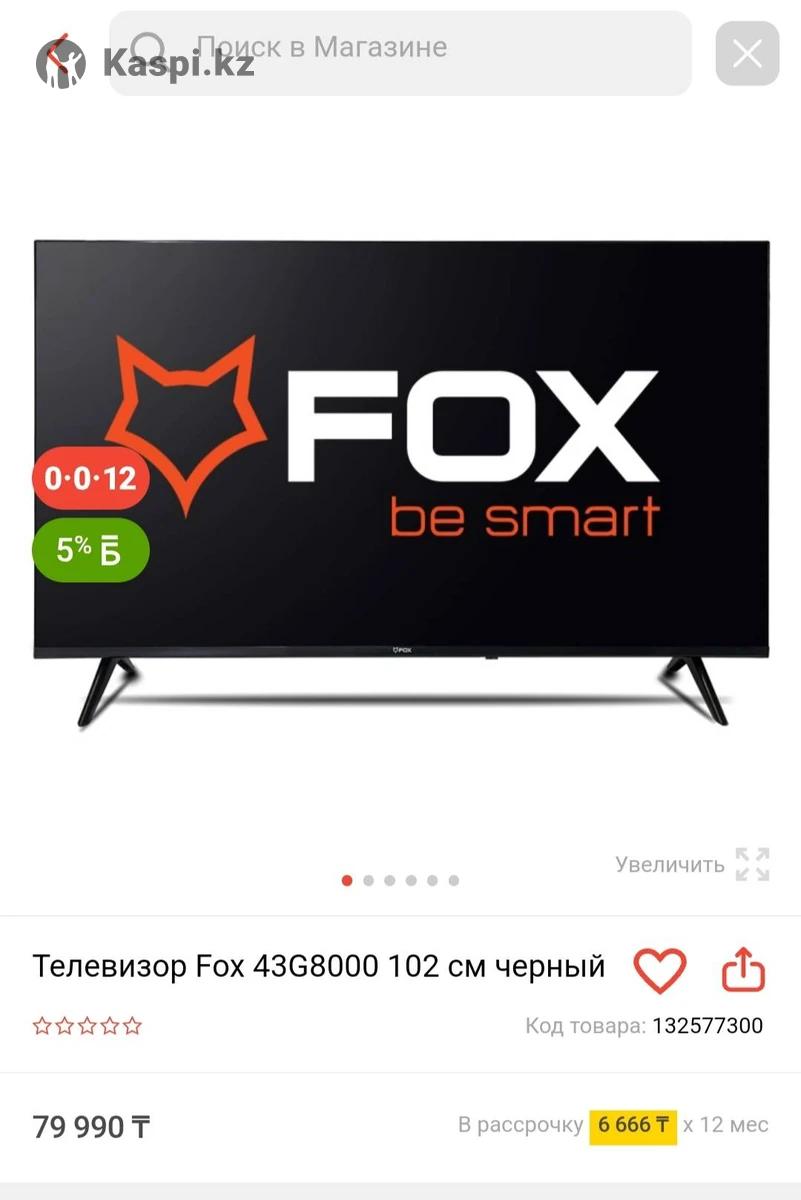
Task: Close the product page with X button
Action: point(747,54)
